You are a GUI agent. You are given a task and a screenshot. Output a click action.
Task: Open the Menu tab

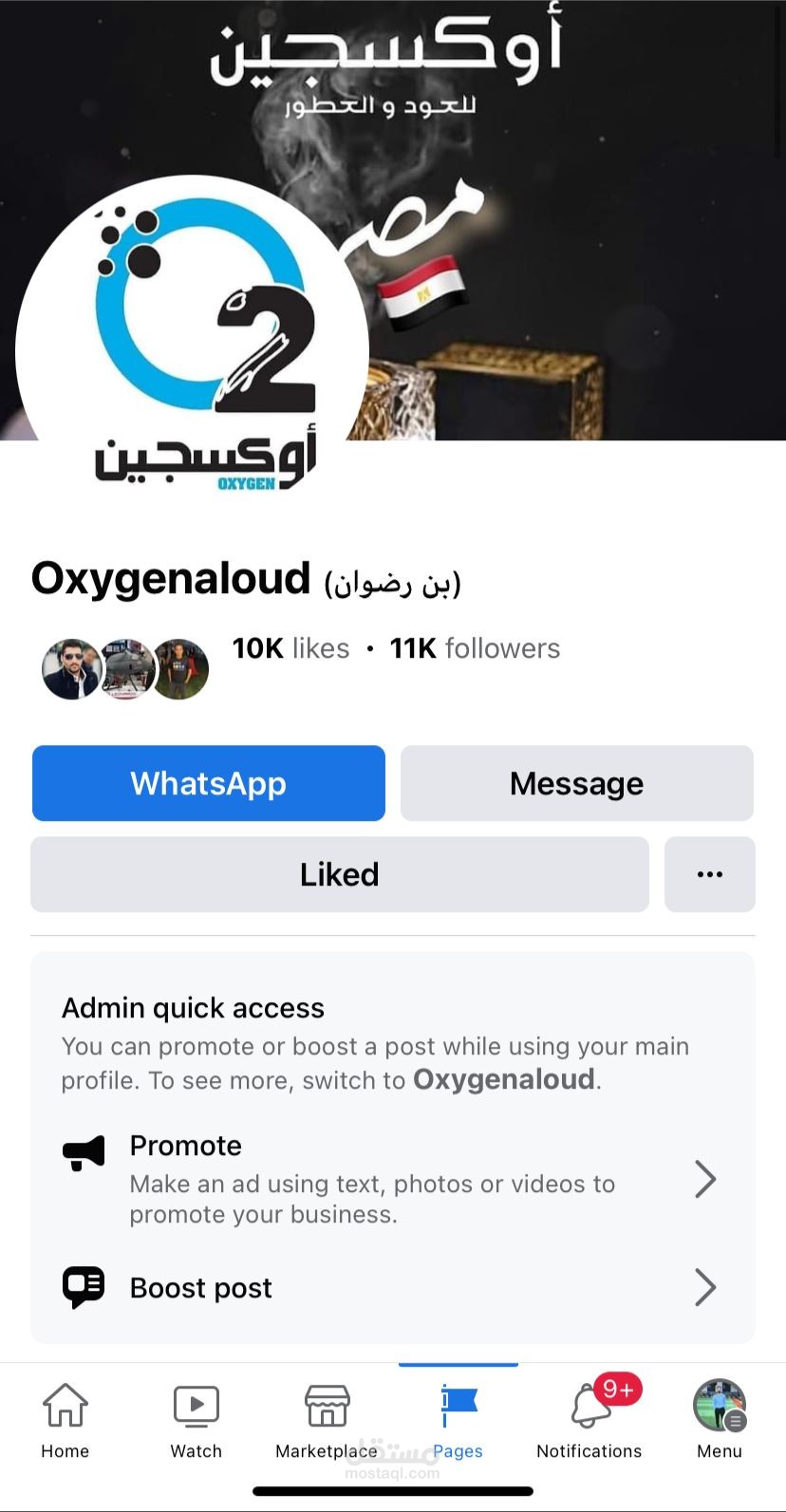click(x=720, y=1421)
